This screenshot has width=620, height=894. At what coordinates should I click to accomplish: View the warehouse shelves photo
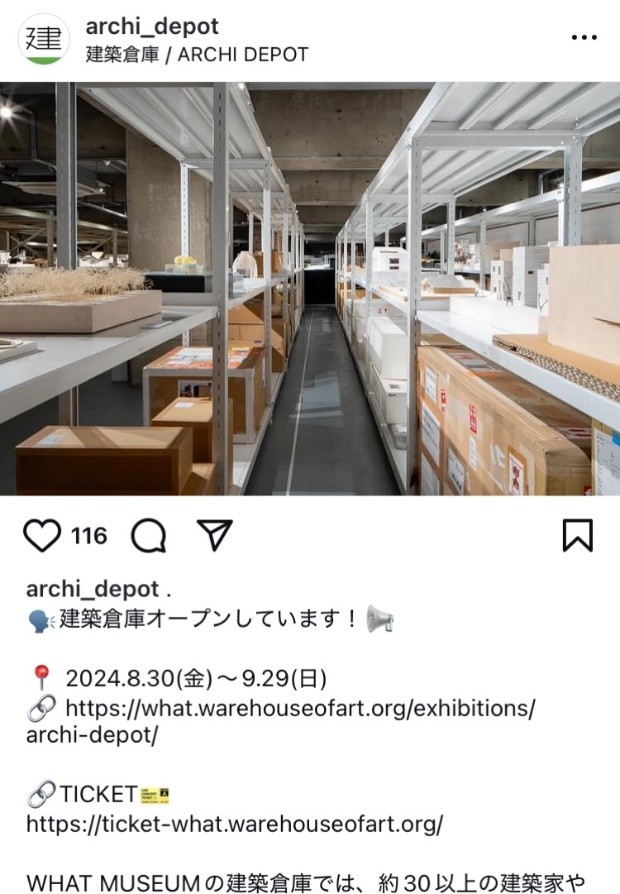pos(310,288)
